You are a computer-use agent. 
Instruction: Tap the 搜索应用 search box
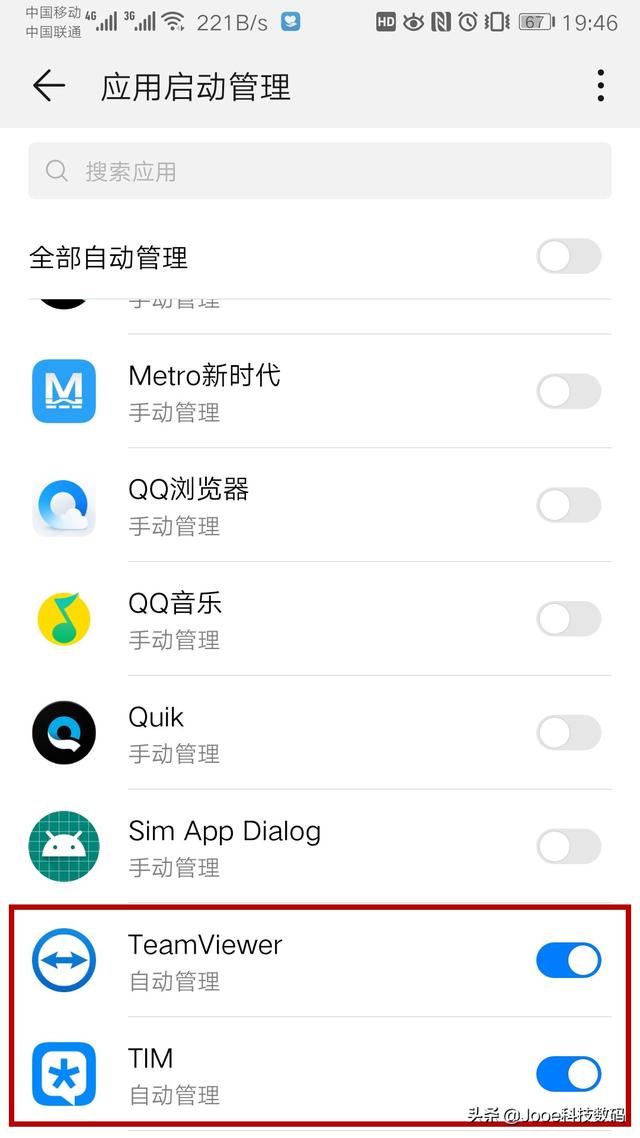pos(320,171)
